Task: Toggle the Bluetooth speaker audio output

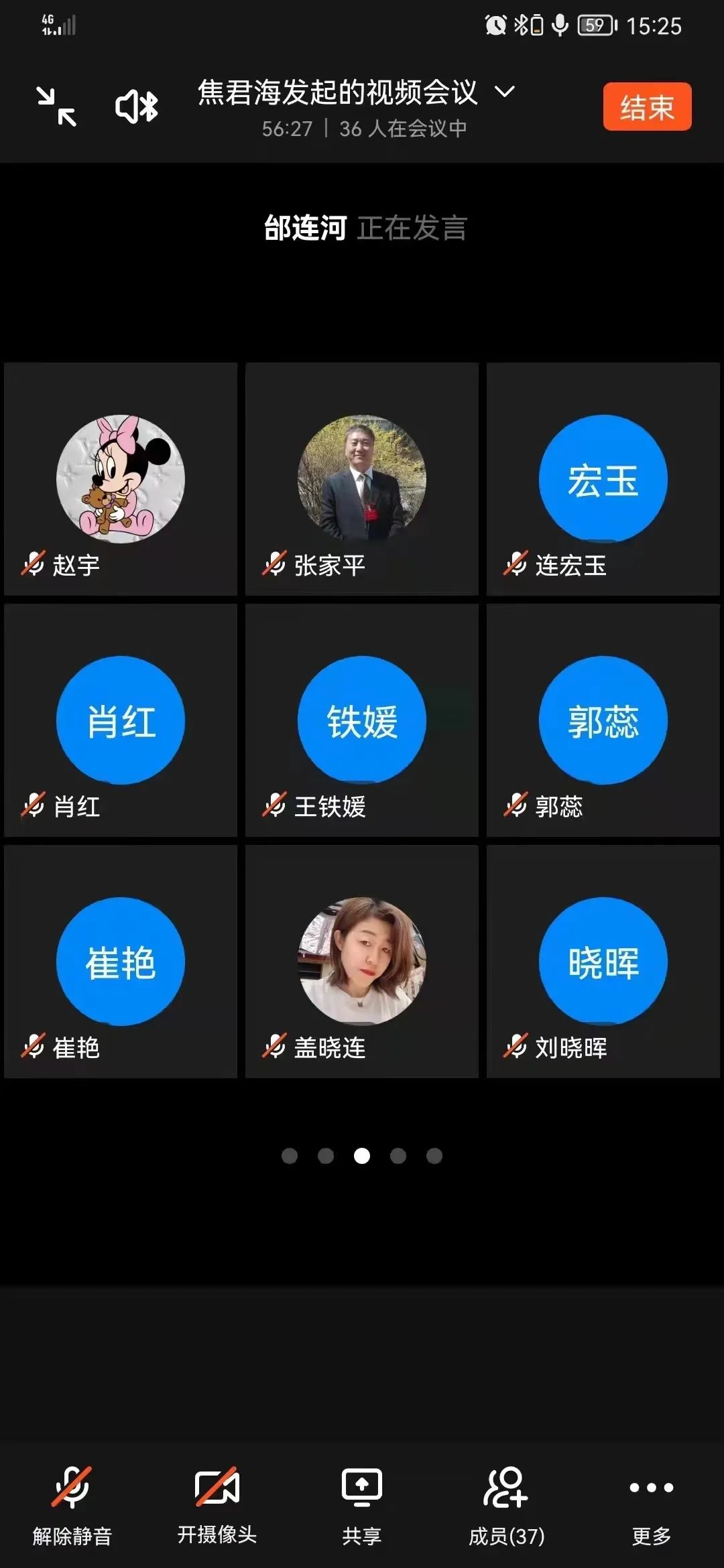Action: 137,107
